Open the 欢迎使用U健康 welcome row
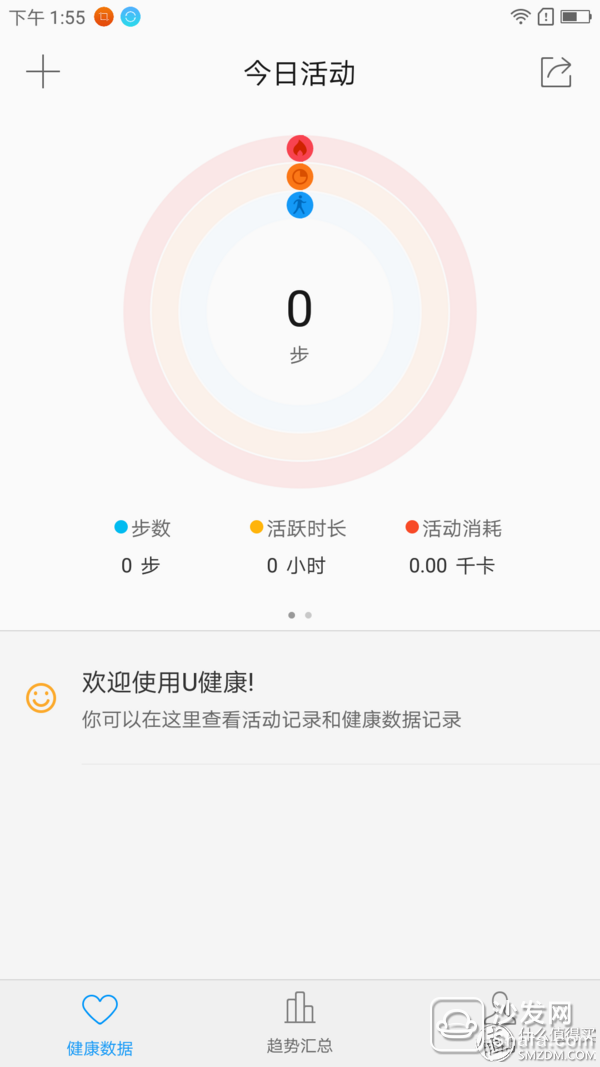The width and height of the screenshot is (600, 1067). (x=300, y=698)
